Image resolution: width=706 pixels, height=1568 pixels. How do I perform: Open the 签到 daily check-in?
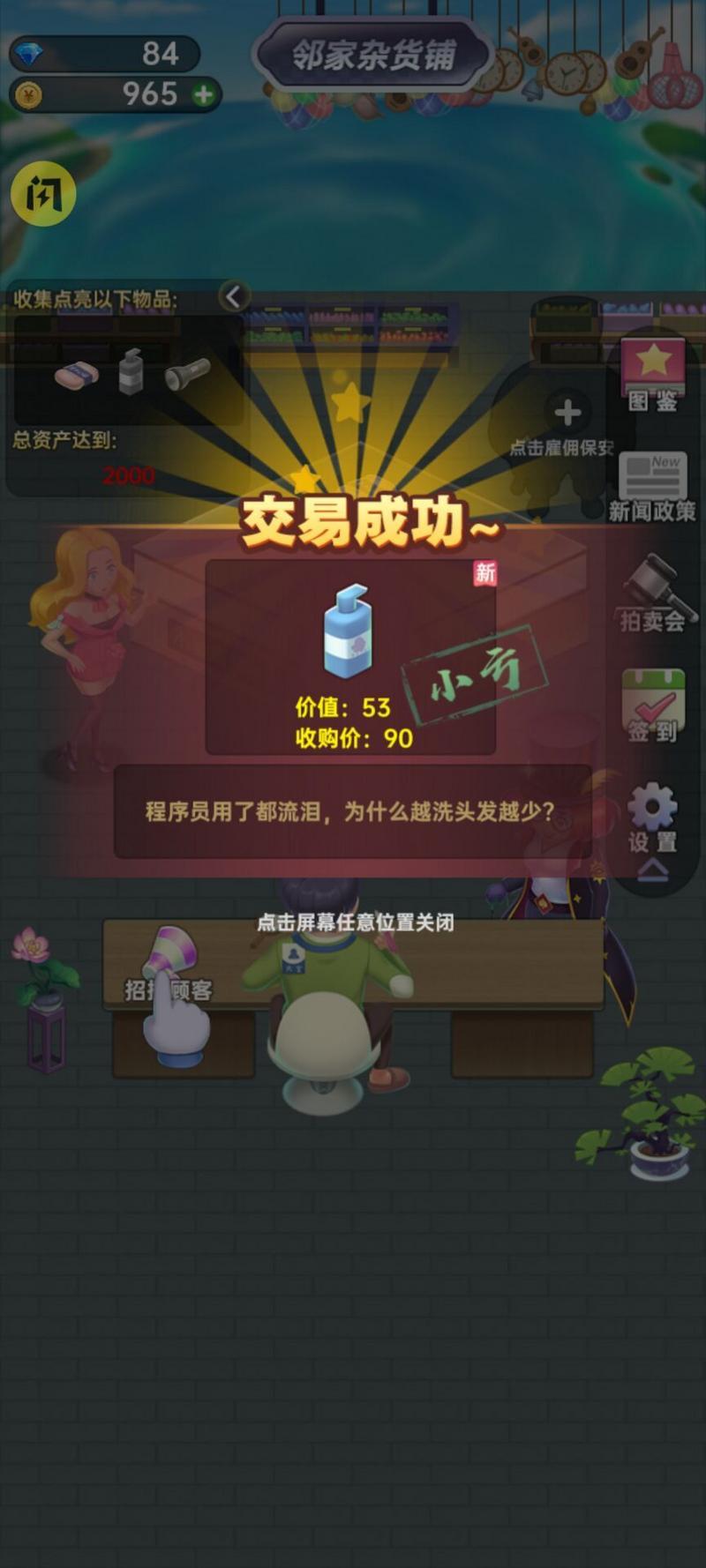[653, 706]
